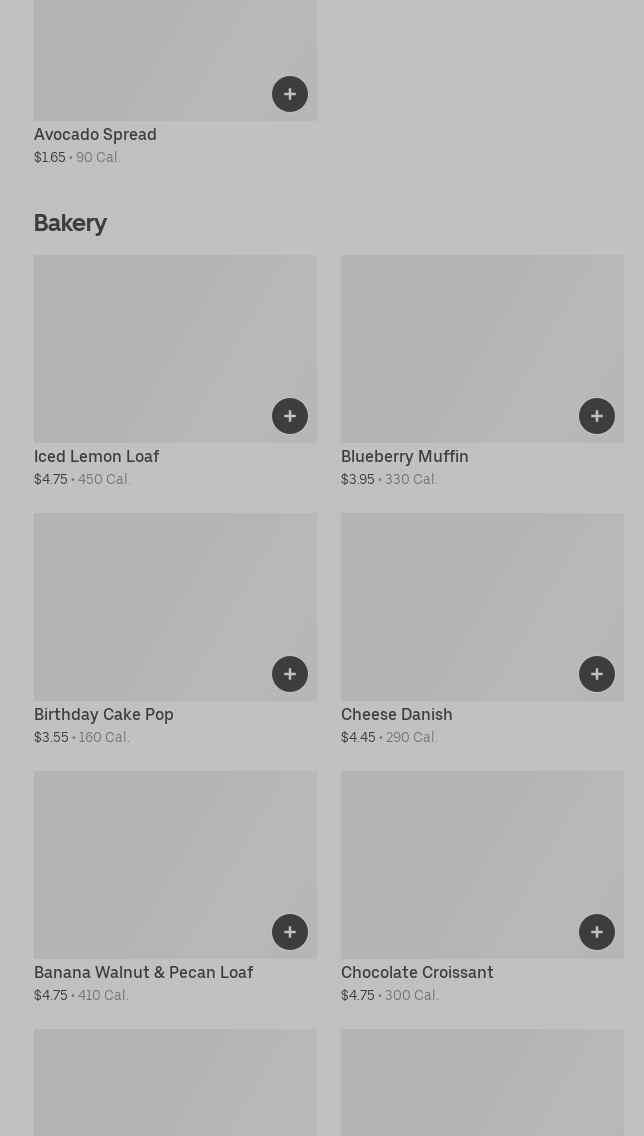644x1136 pixels.
Task: Add Banana Walnut & Pecan Loaf to order
Action: click(290, 932)
